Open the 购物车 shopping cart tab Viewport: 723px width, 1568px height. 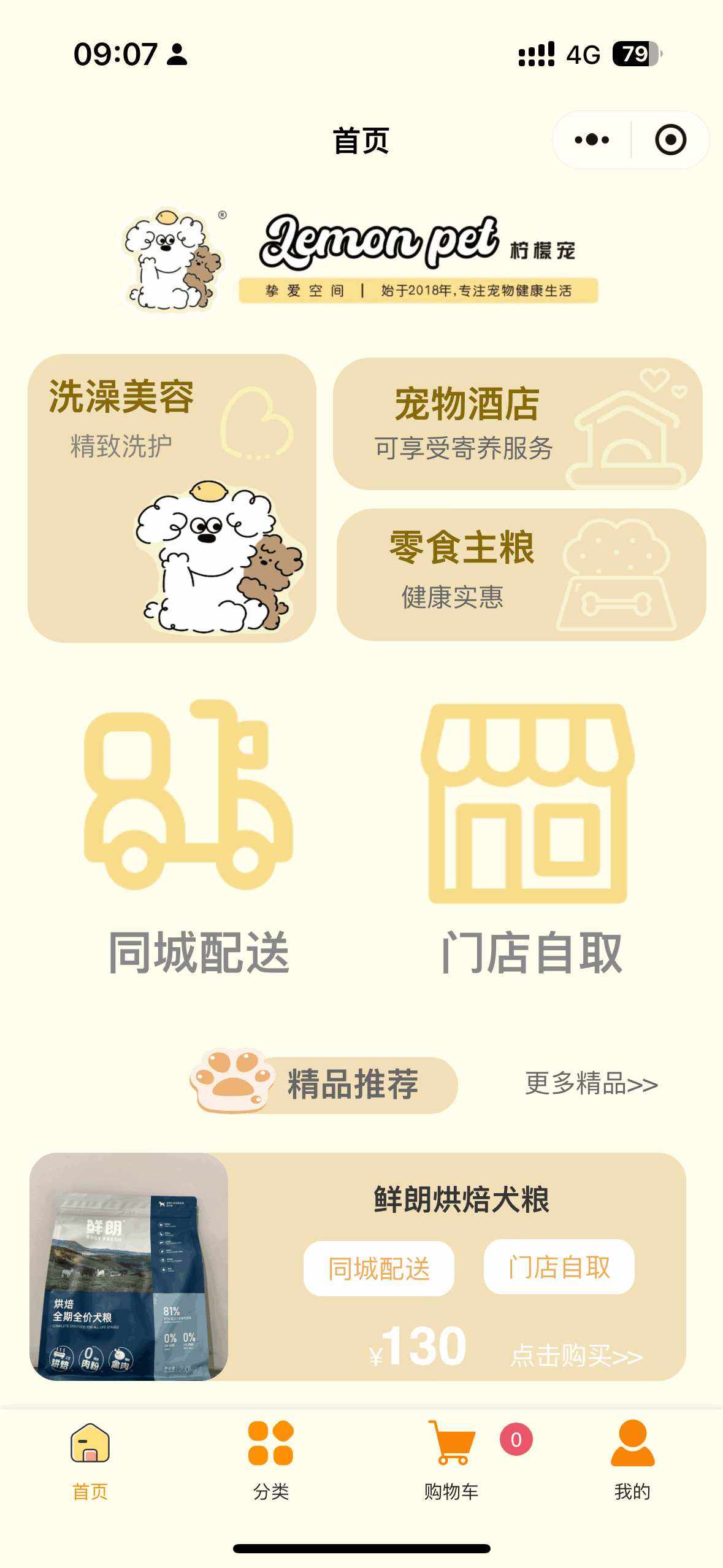click(451, 1461)
